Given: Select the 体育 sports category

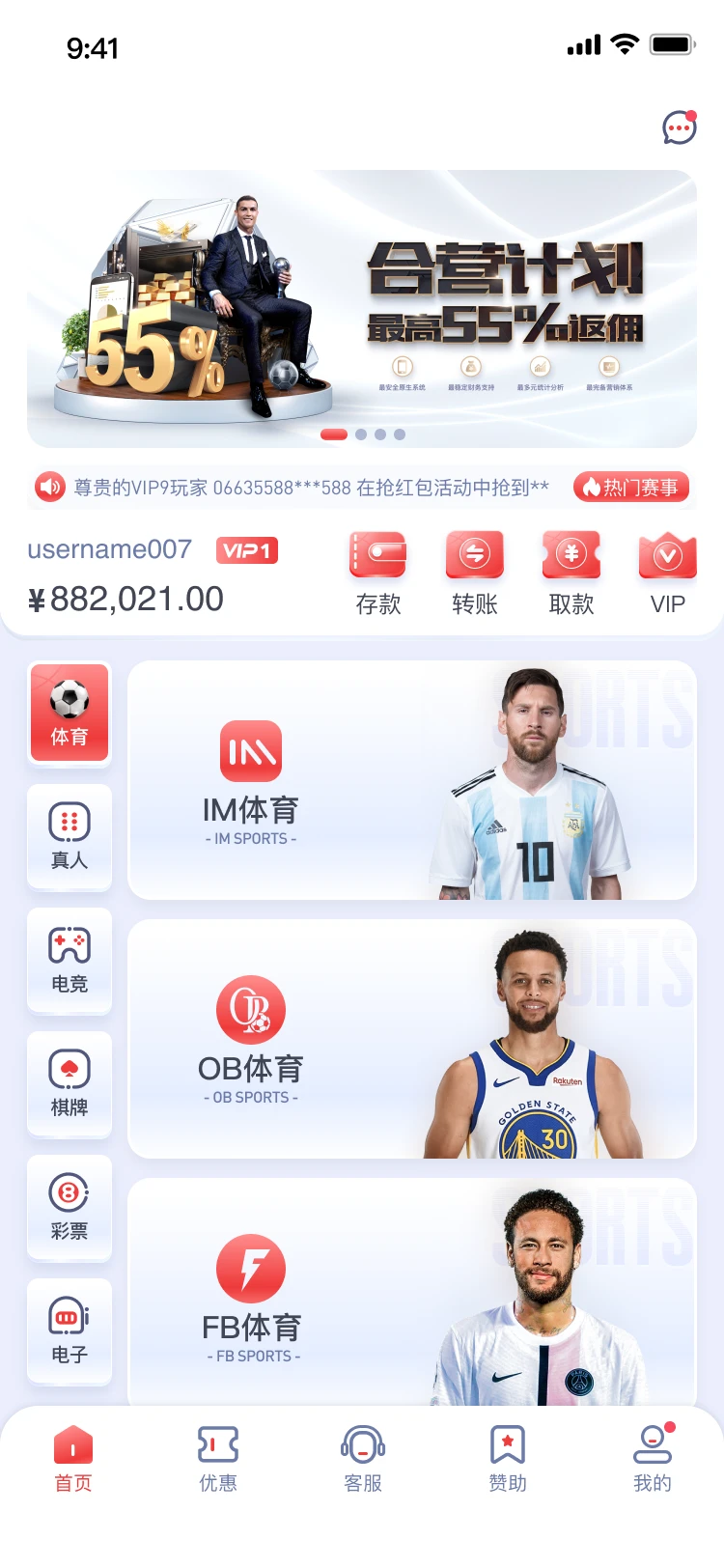Looking at the screenshot, I should point(70,714).
